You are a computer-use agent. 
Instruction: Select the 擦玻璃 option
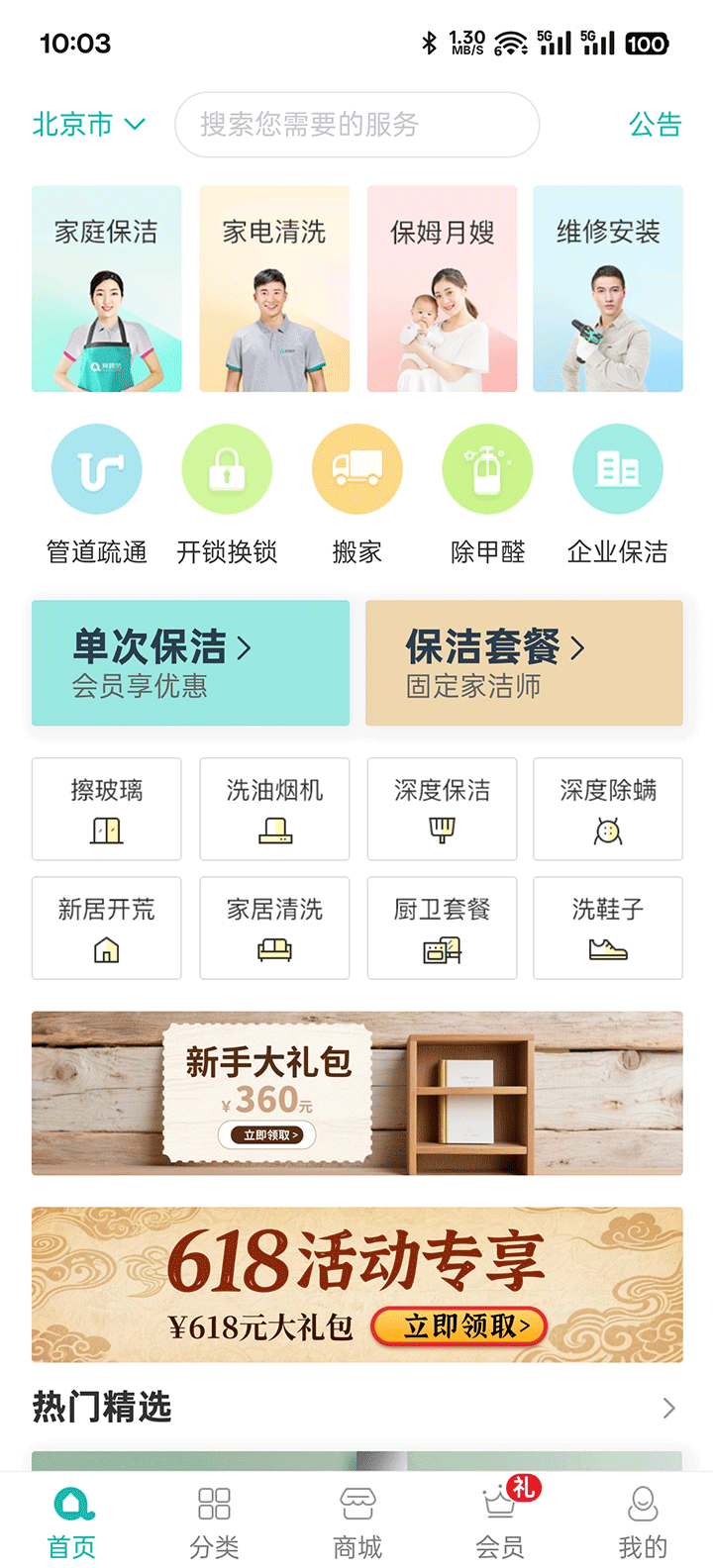click(107, 809)
